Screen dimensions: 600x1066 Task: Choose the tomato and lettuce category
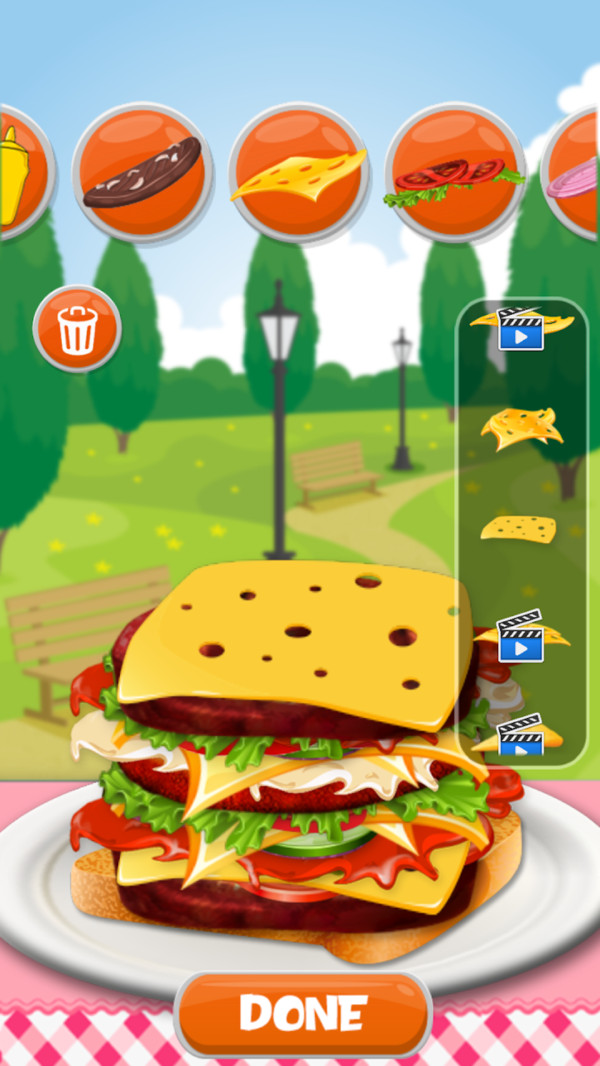(455, 172)
